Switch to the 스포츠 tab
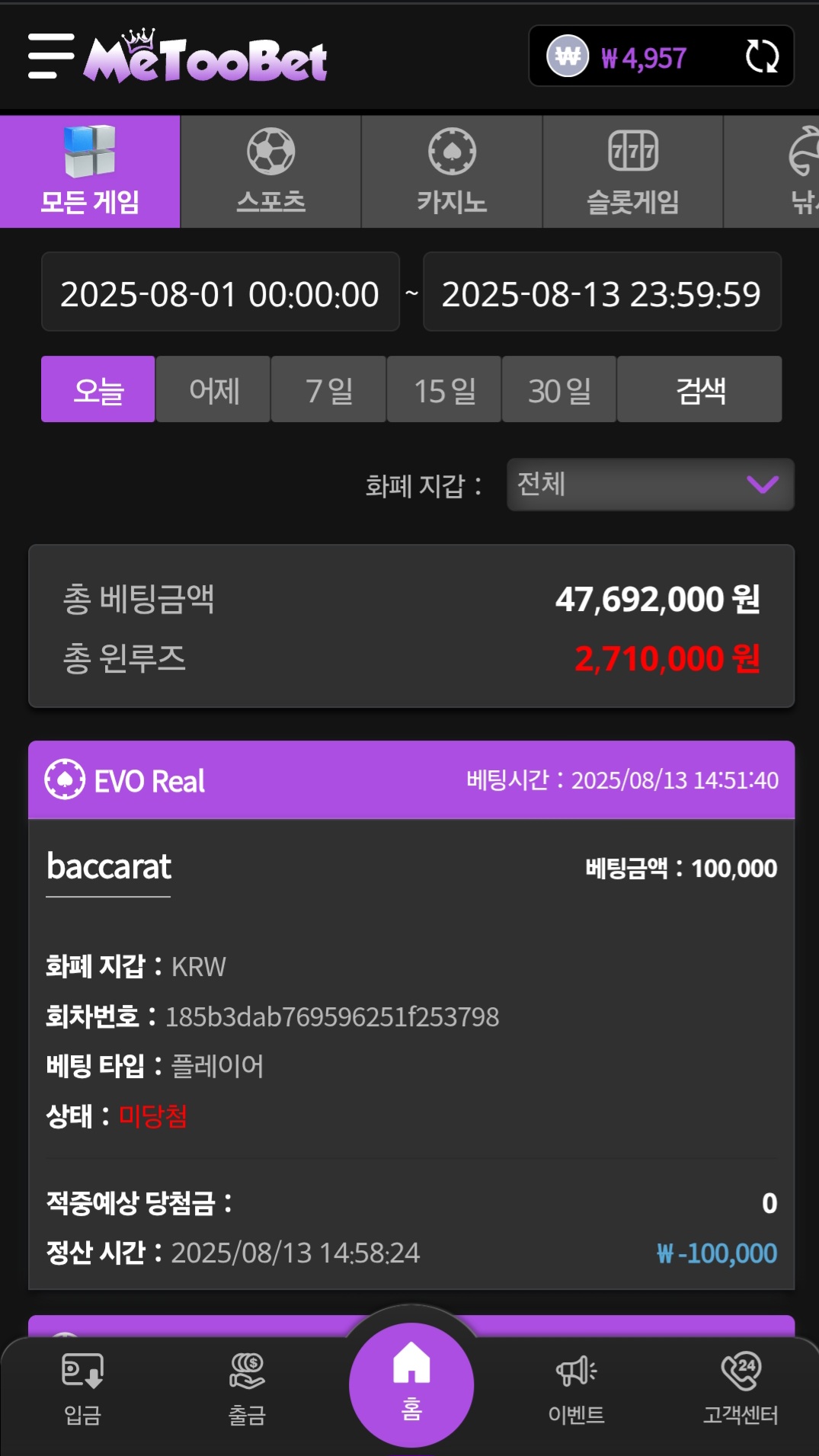 pyautogui.click(x=270, y=172)
